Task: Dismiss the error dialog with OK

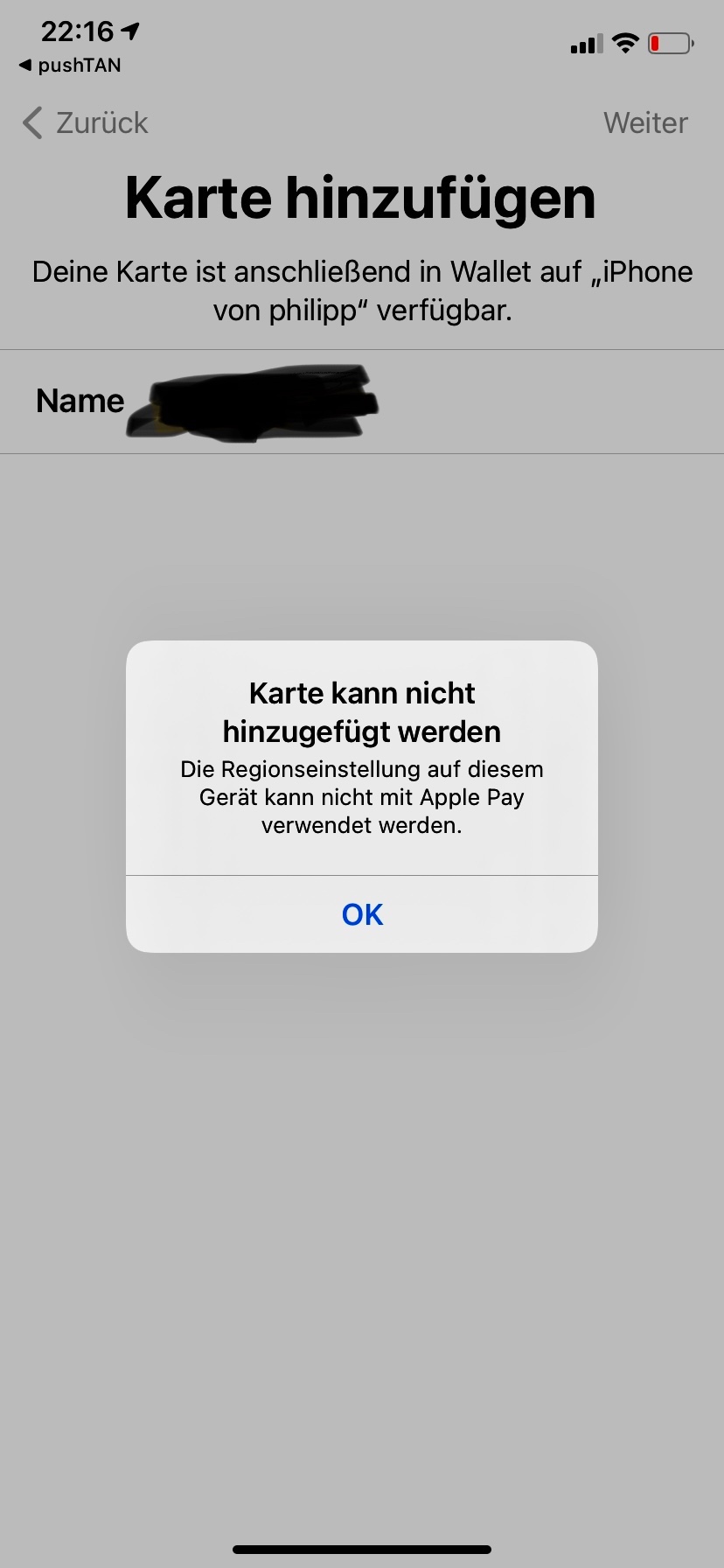Action: pyautogui.click(x=362, y=914)
